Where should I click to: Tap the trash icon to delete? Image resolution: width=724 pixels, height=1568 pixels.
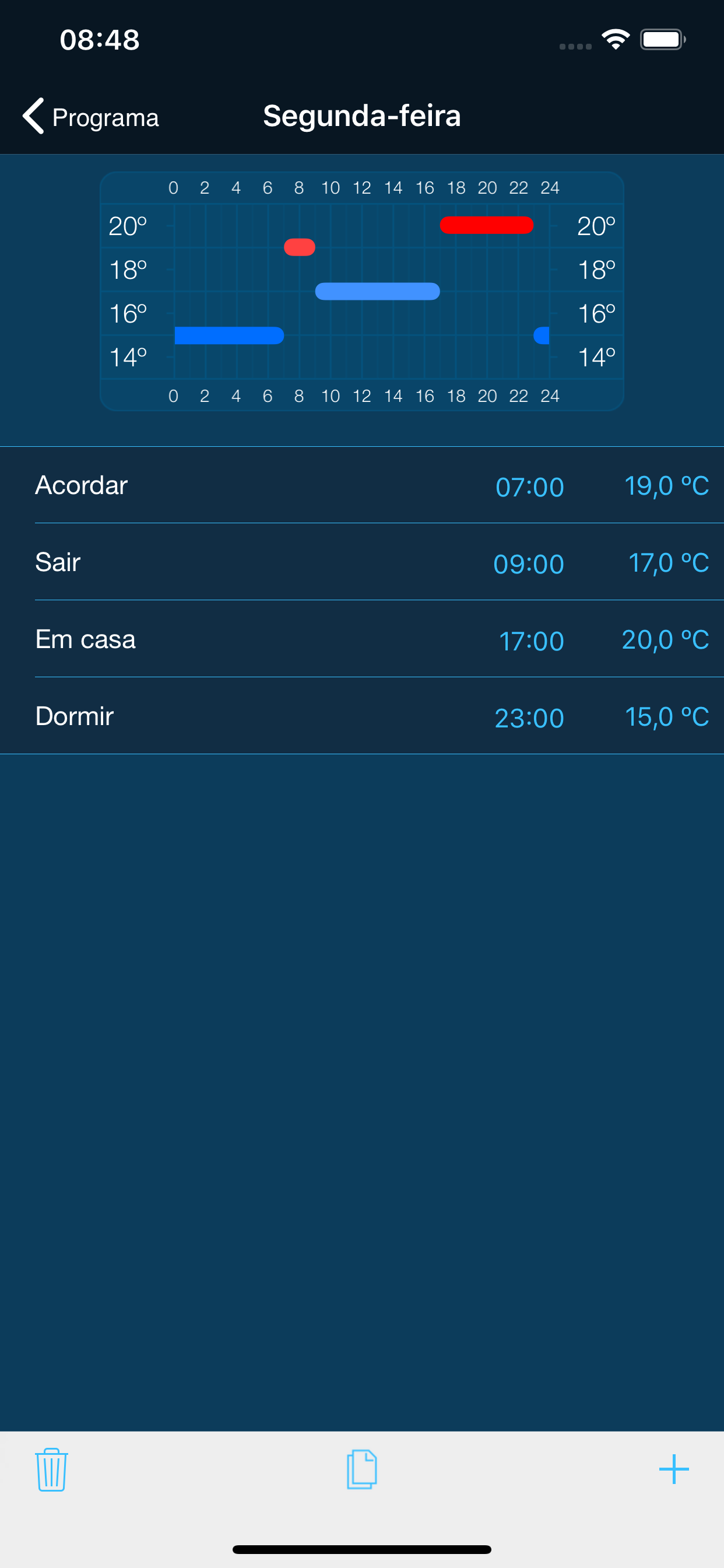coord(52,1469)
